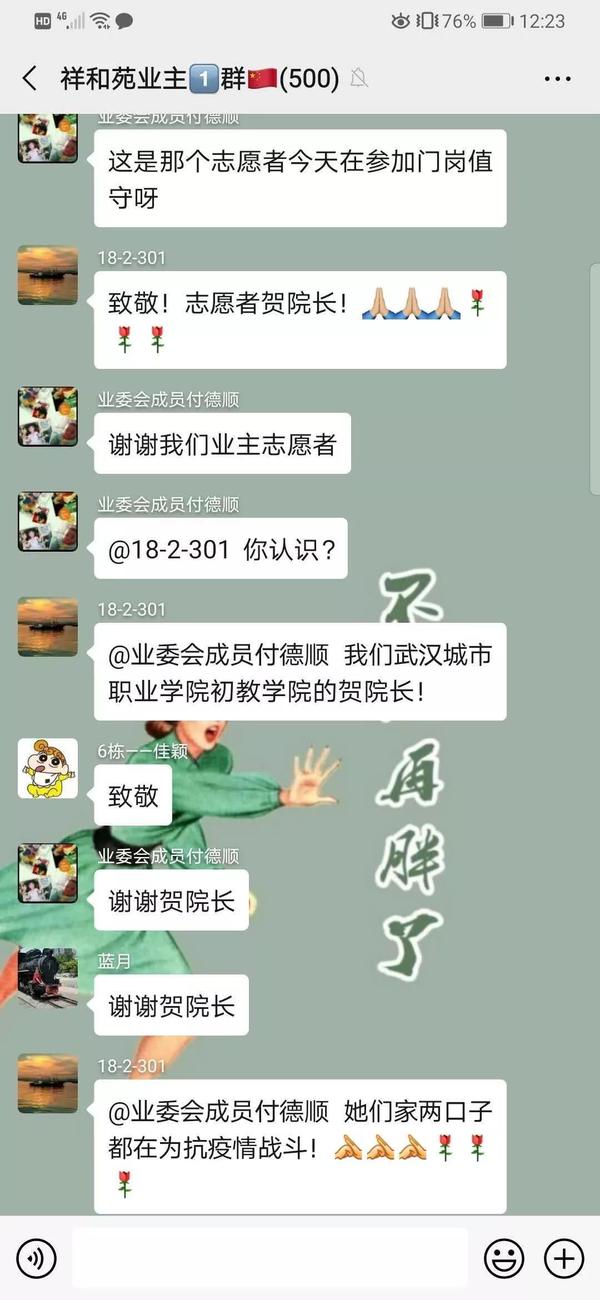The image size is (600, 1300).
Task: Open the plus attachment menu
Action: [564, 1258]
